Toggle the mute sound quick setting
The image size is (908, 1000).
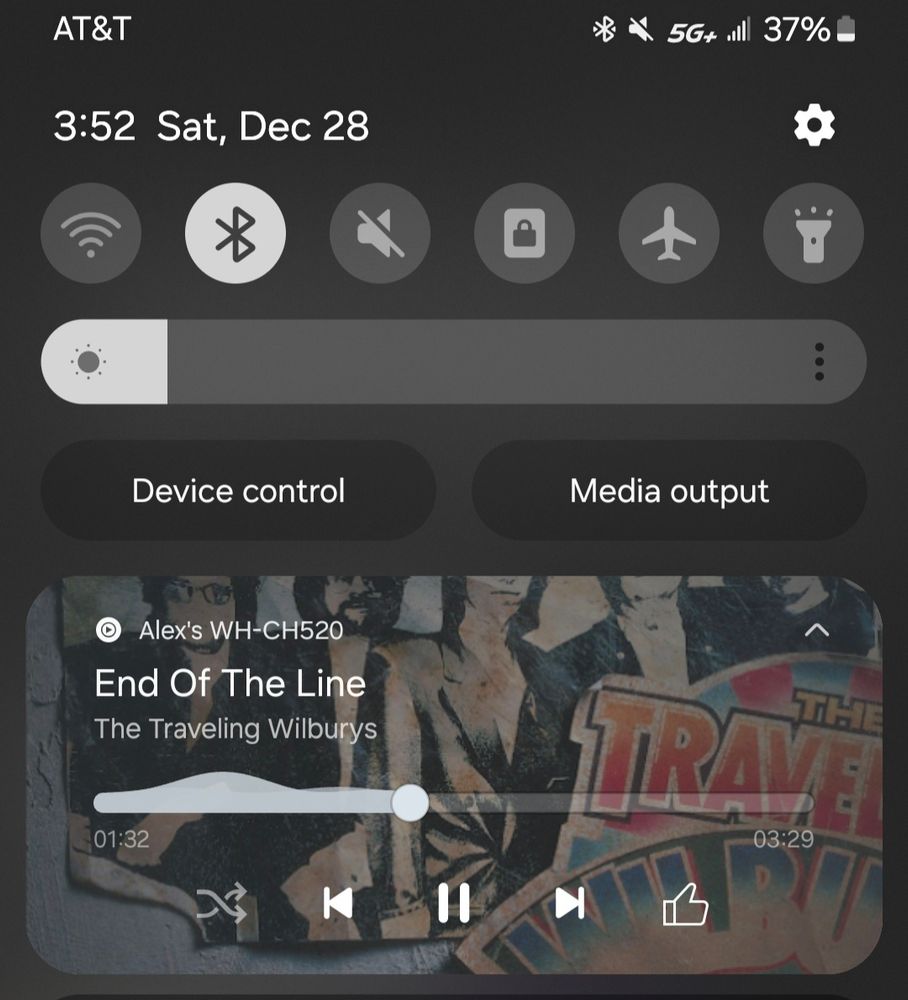(380, 235)
